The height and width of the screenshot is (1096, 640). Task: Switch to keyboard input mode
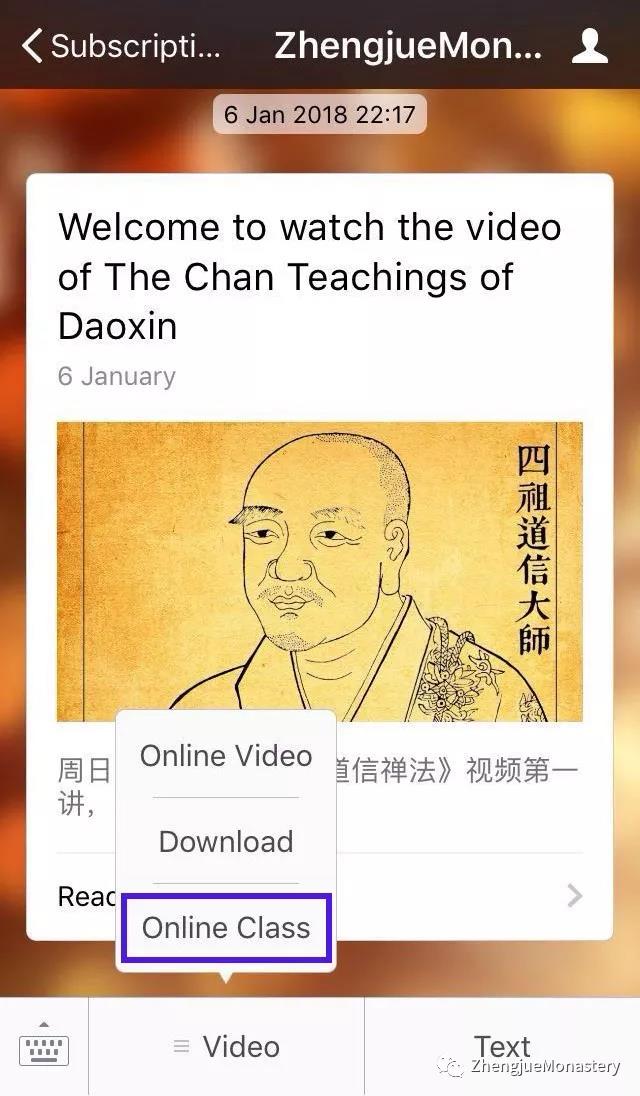(x=43, y=1046)
